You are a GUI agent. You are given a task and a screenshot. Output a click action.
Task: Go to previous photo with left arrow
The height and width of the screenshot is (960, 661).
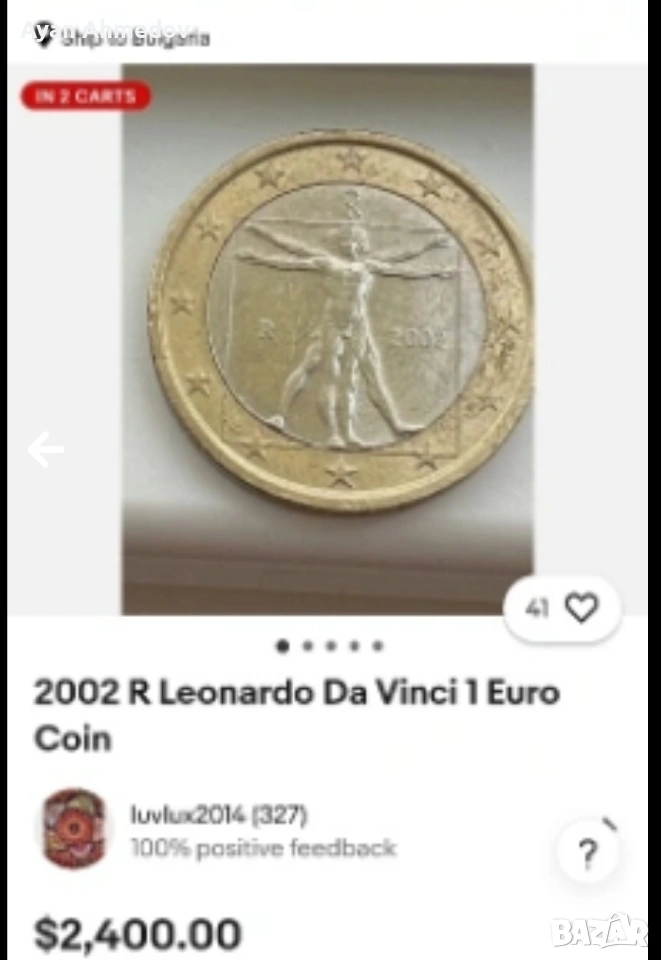(x=45, y=450)
